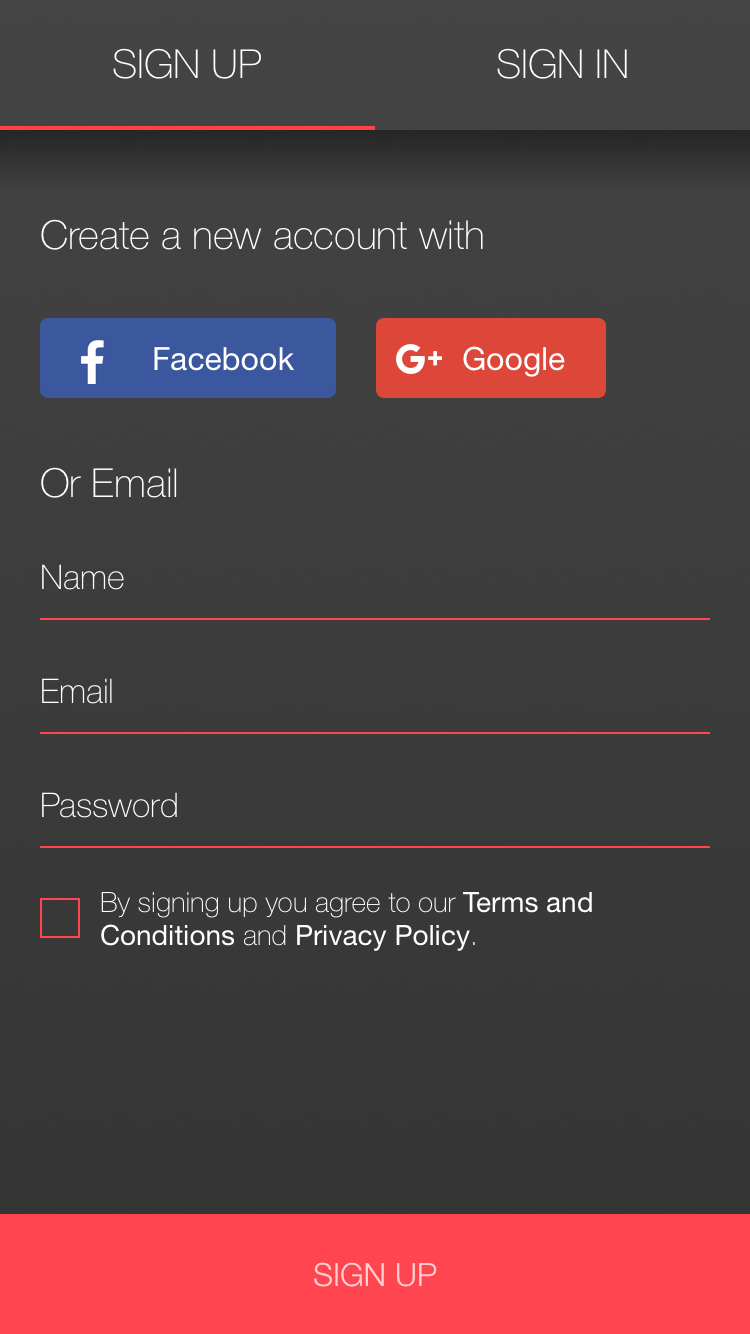The height and width of the screenshot is (1334, 750).
Task: Continue with Google button
Action: (x=490, y=358)
